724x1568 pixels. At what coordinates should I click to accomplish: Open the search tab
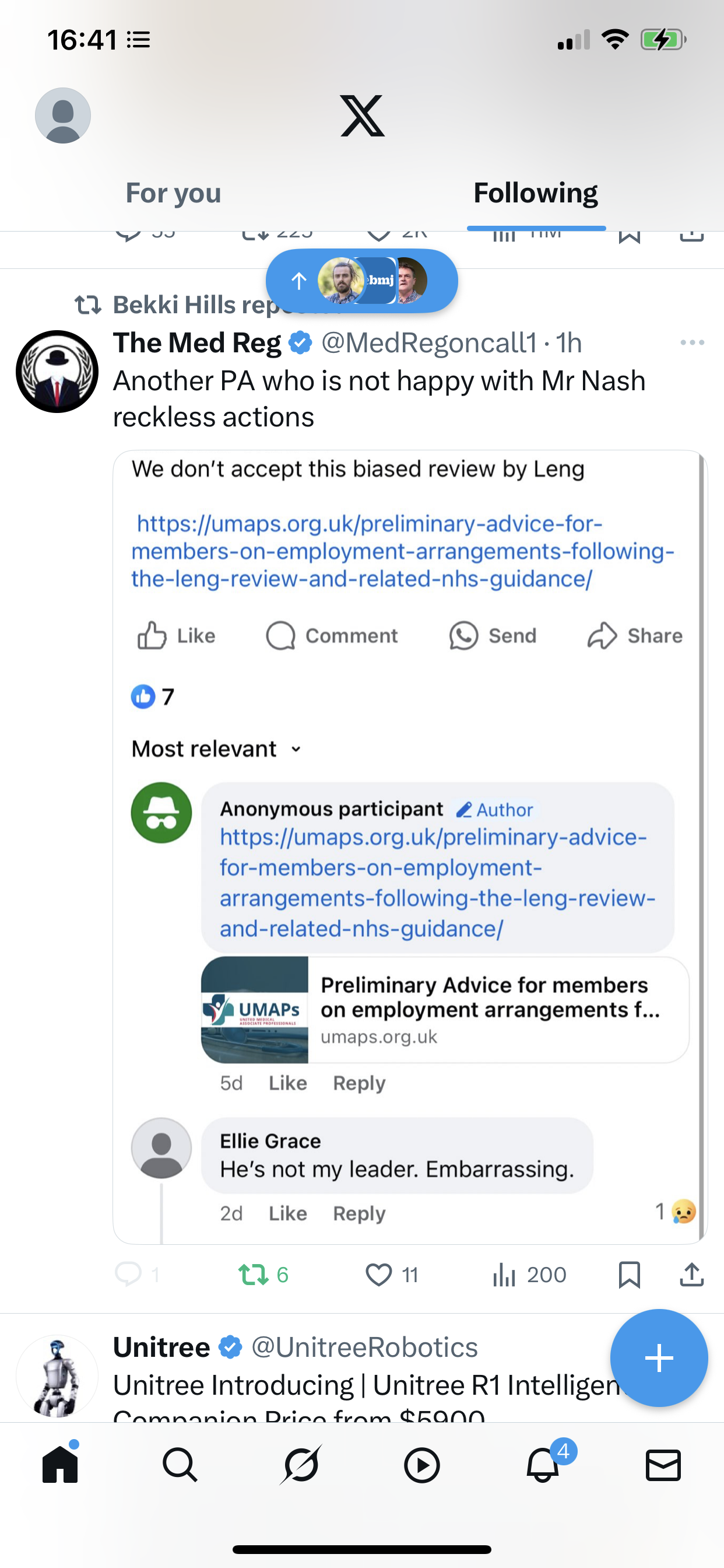[x=180, y=1465]
